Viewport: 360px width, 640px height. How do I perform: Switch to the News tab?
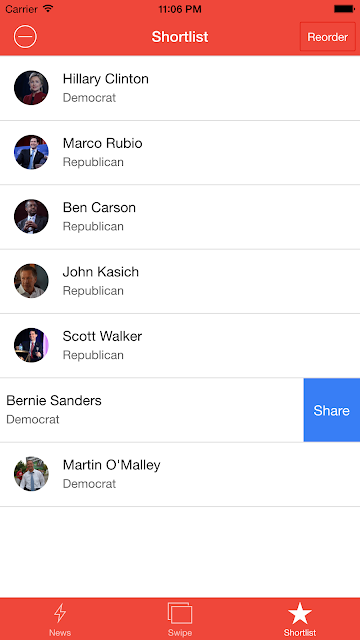coord(60,619)
